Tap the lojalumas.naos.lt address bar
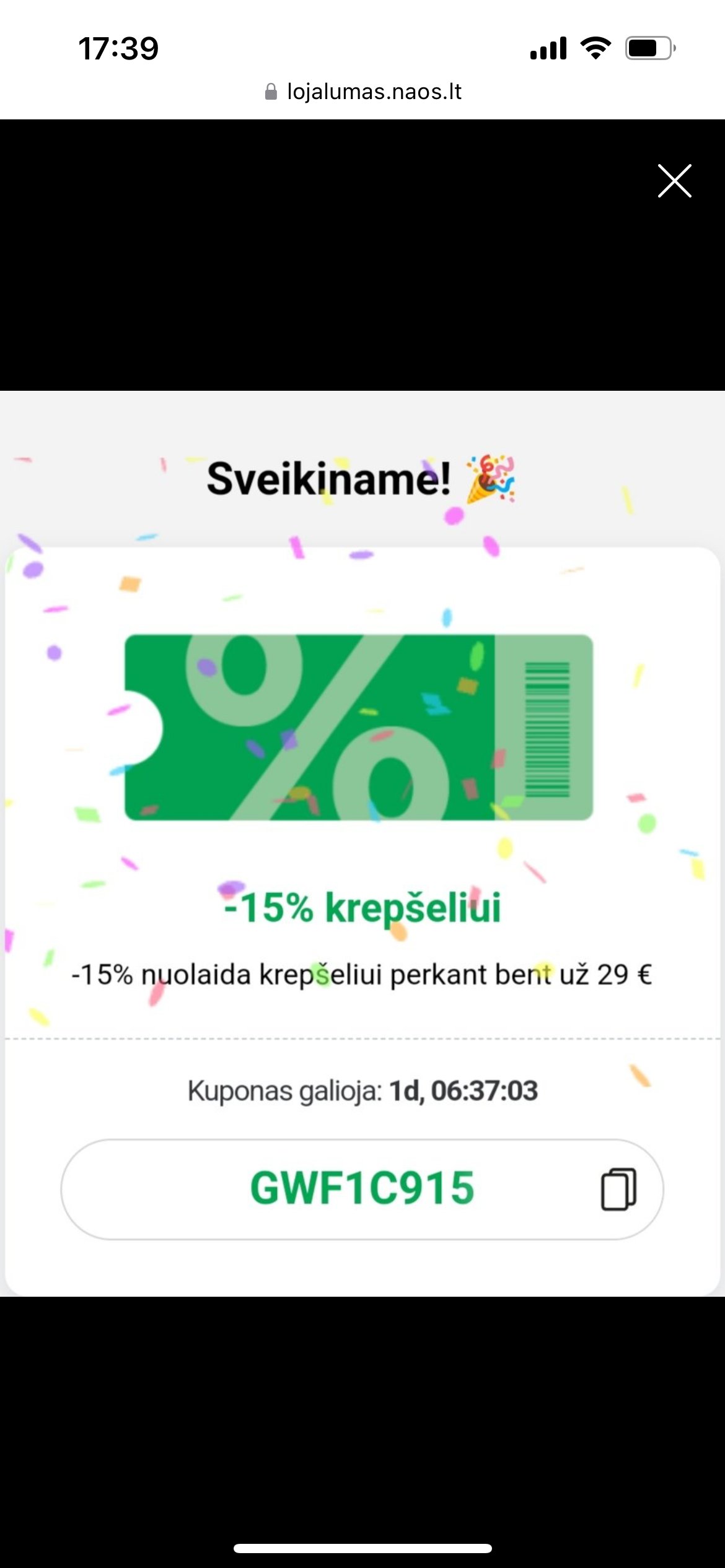The image size is (725, 1568). (363, 92)
